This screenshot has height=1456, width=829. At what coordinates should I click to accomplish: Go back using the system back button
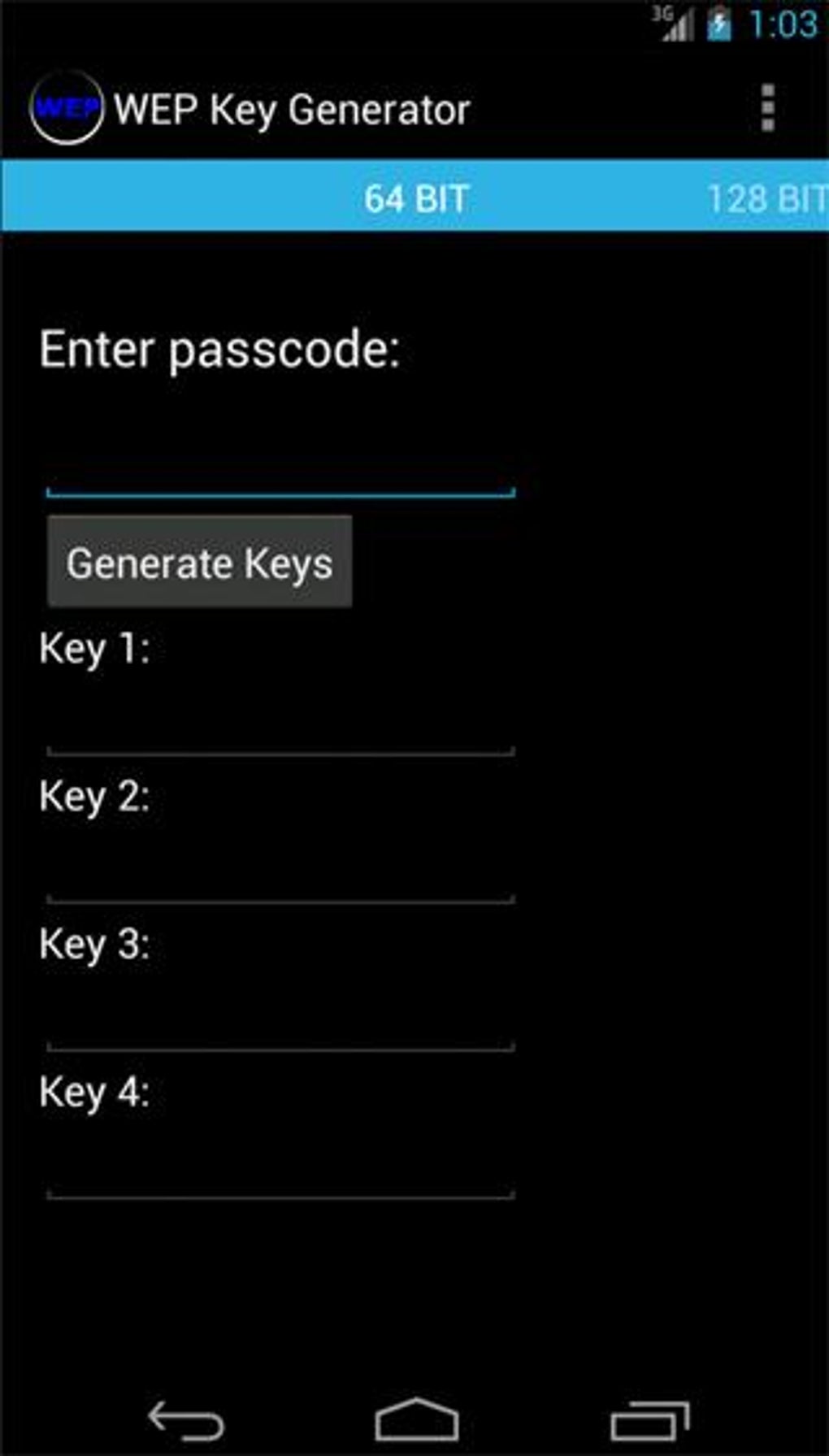coord(185,1419)
